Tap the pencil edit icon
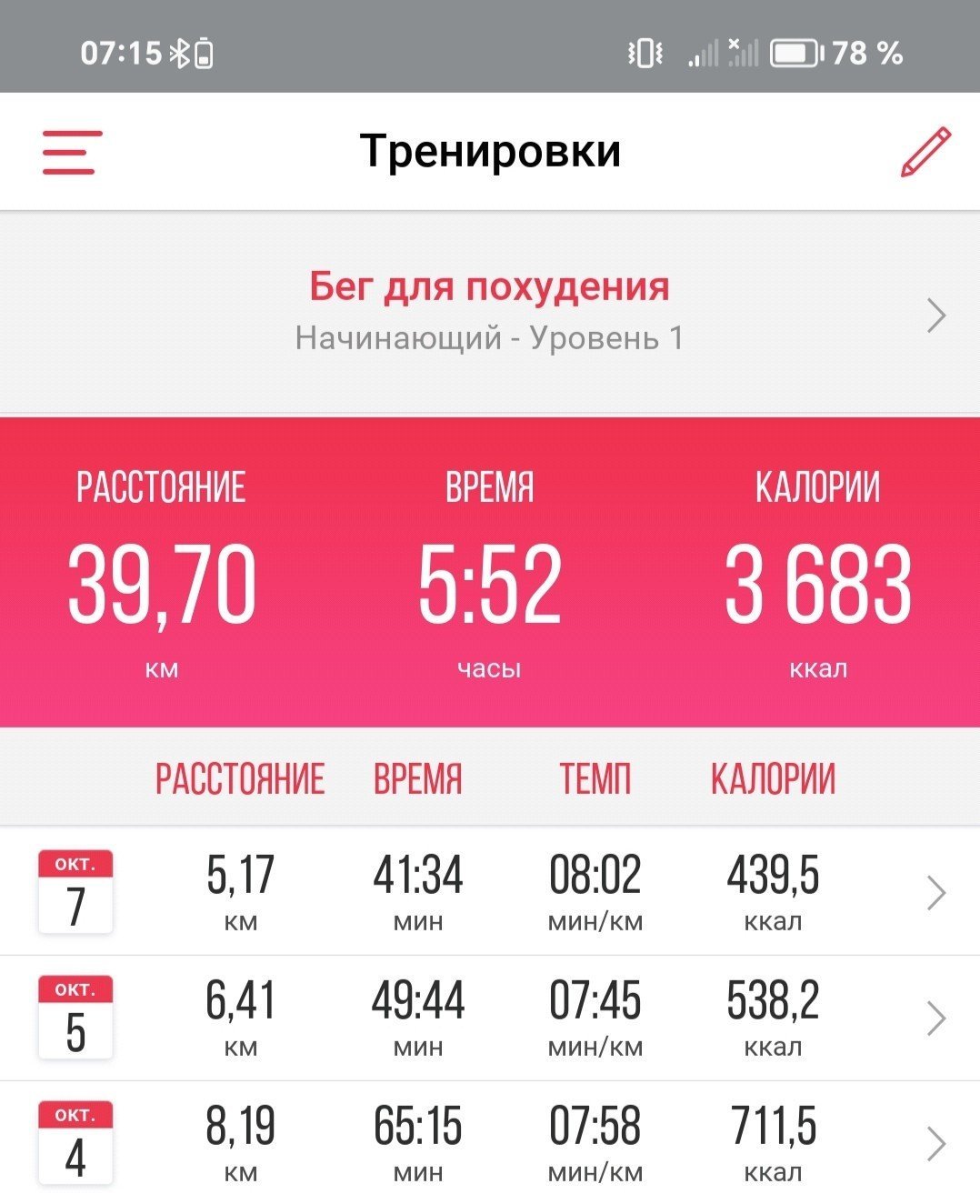The image size is (980, 1204). (x=925, y=152)
